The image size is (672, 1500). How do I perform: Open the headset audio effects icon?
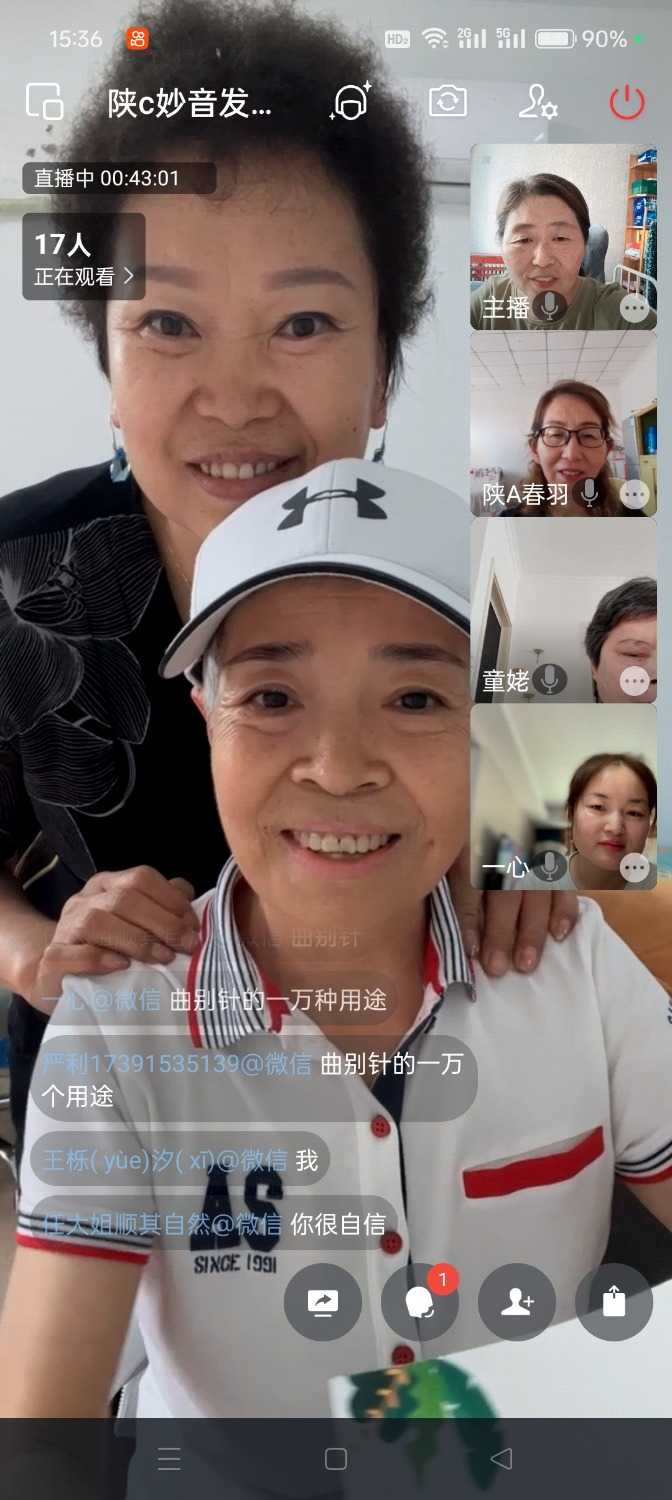350,101
